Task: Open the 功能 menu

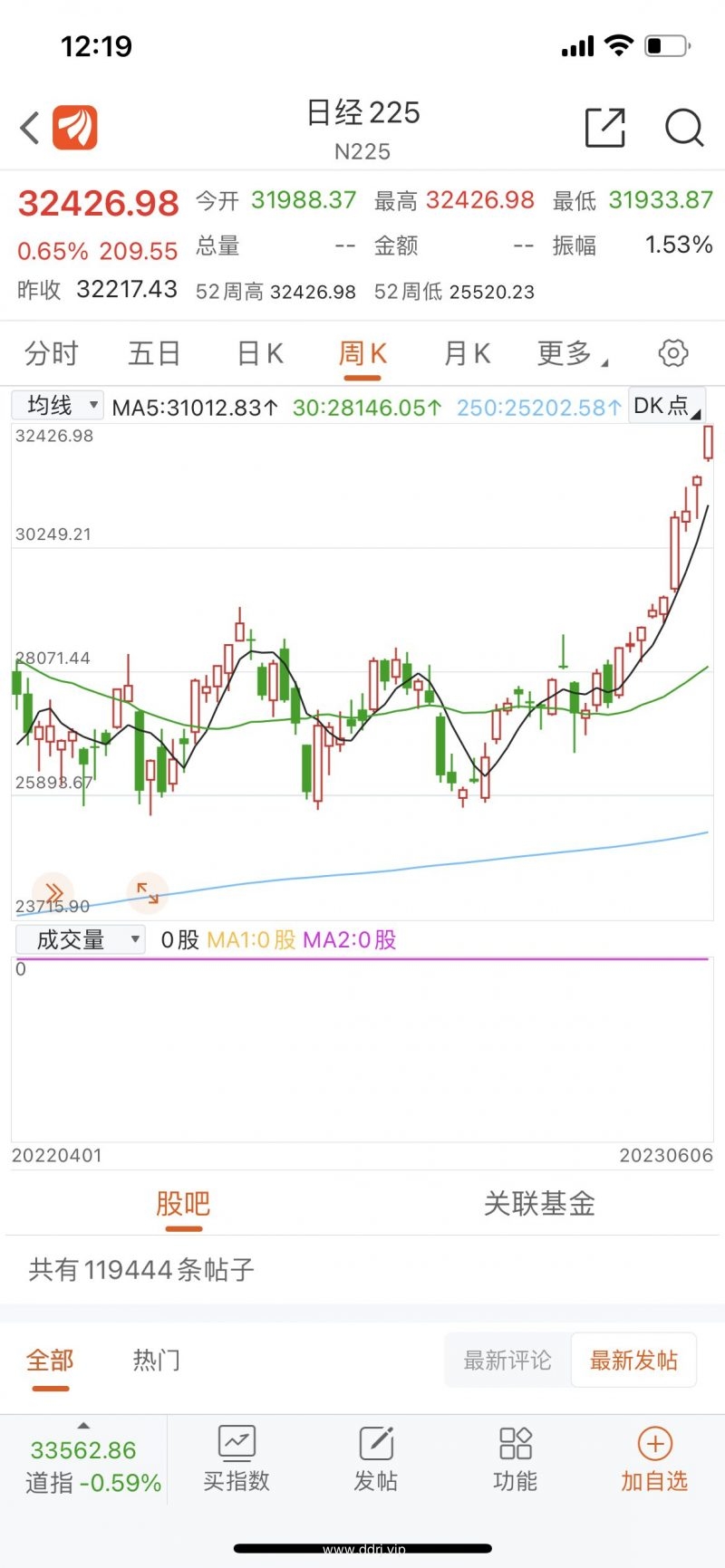Action: (x=515, y=1459)
